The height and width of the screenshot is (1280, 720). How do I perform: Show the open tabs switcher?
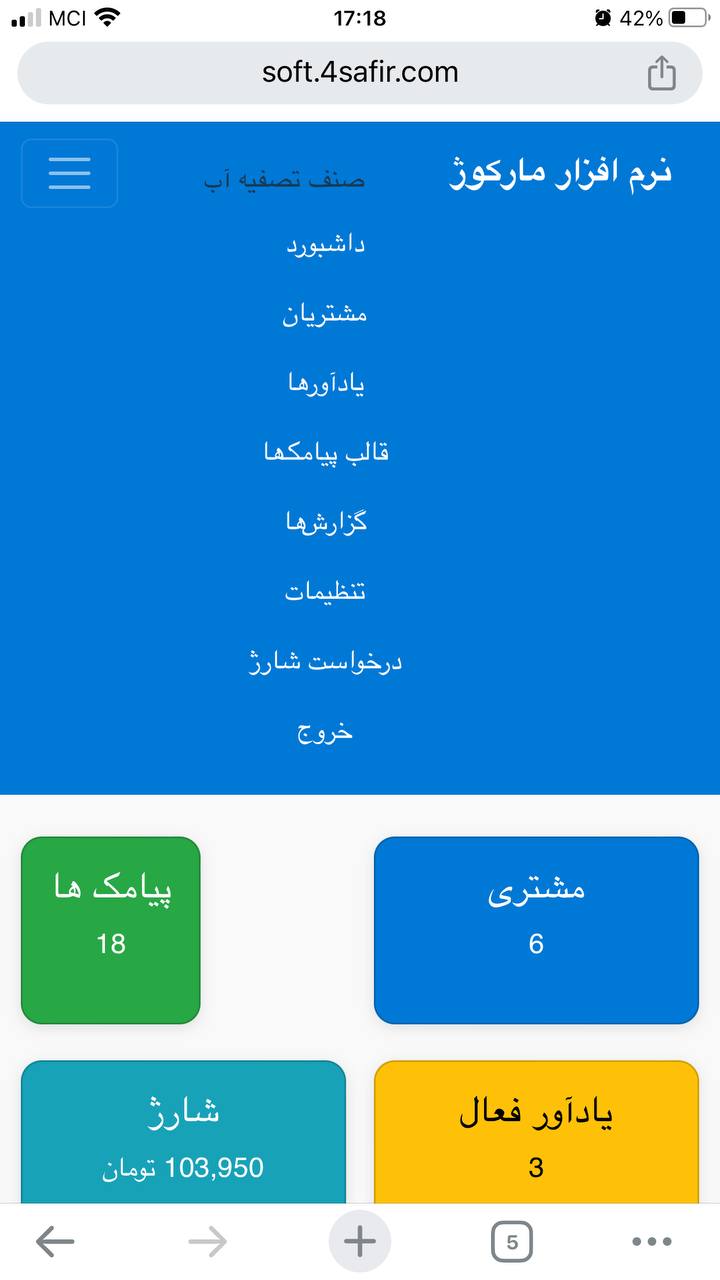point(512,1242)
